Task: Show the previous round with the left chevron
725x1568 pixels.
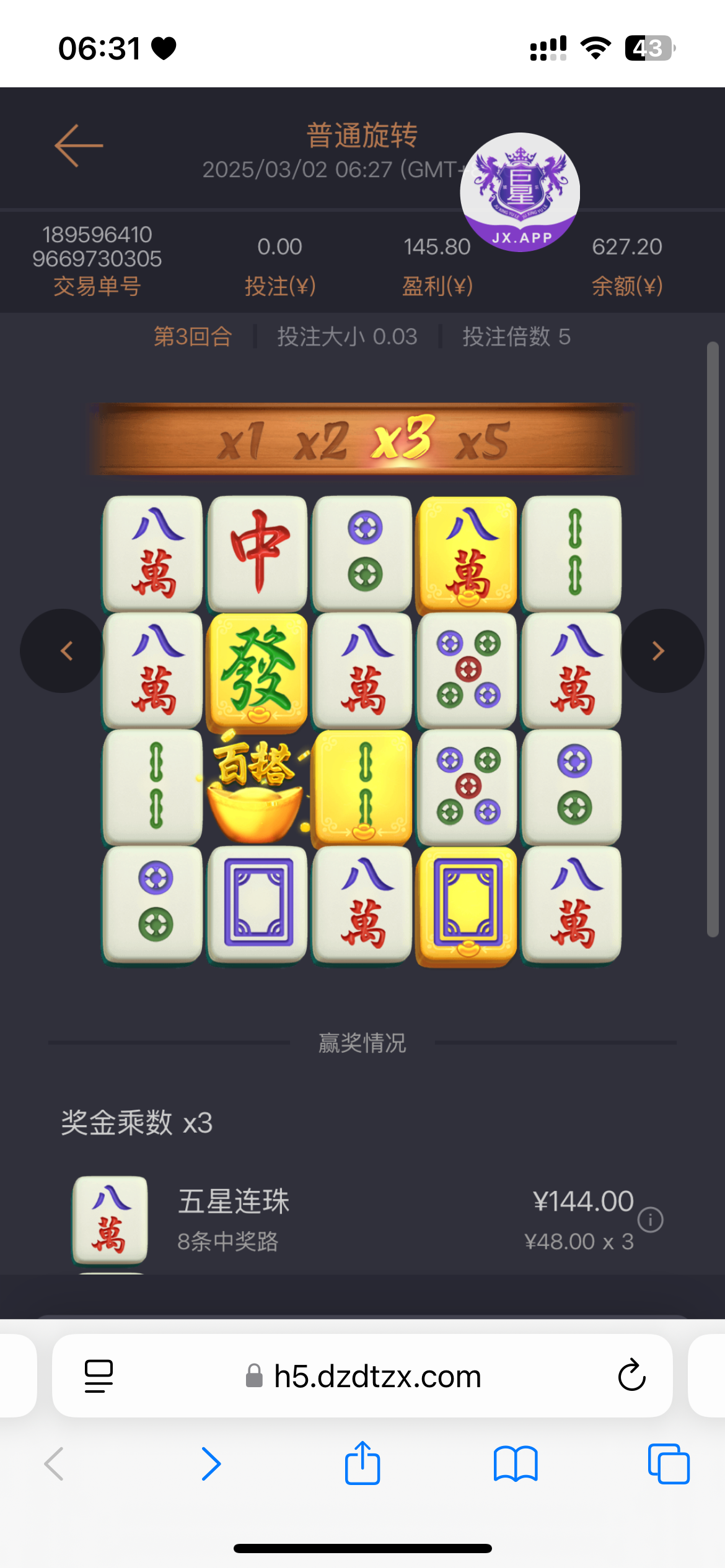Action: pos(63,651)
